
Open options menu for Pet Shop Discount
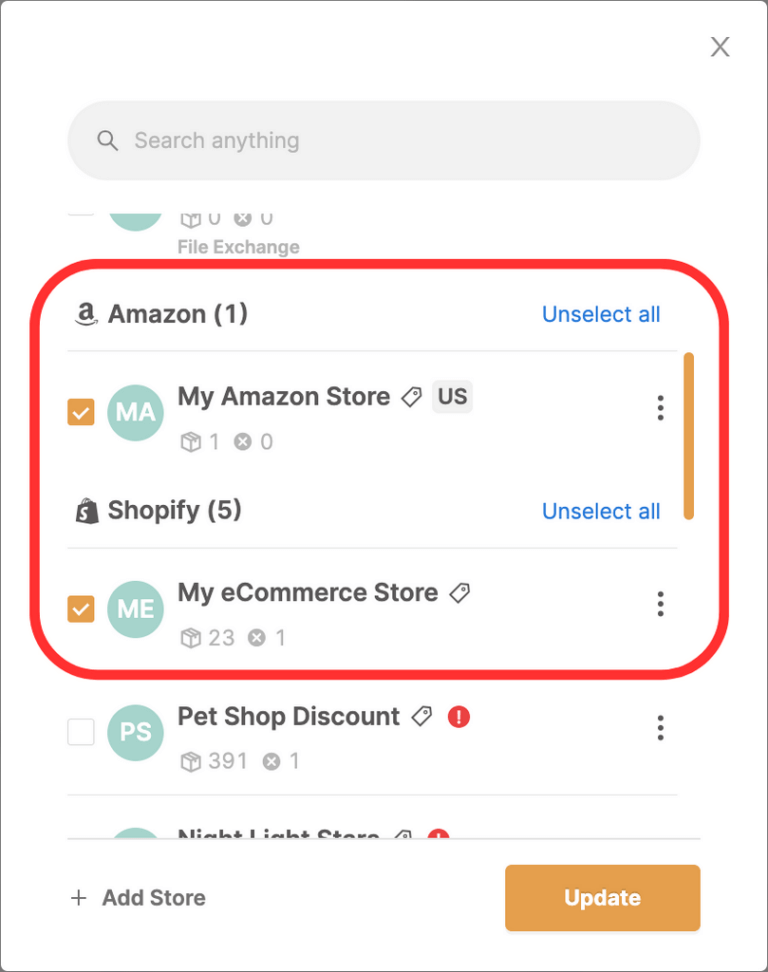click(x=660, y=728)
